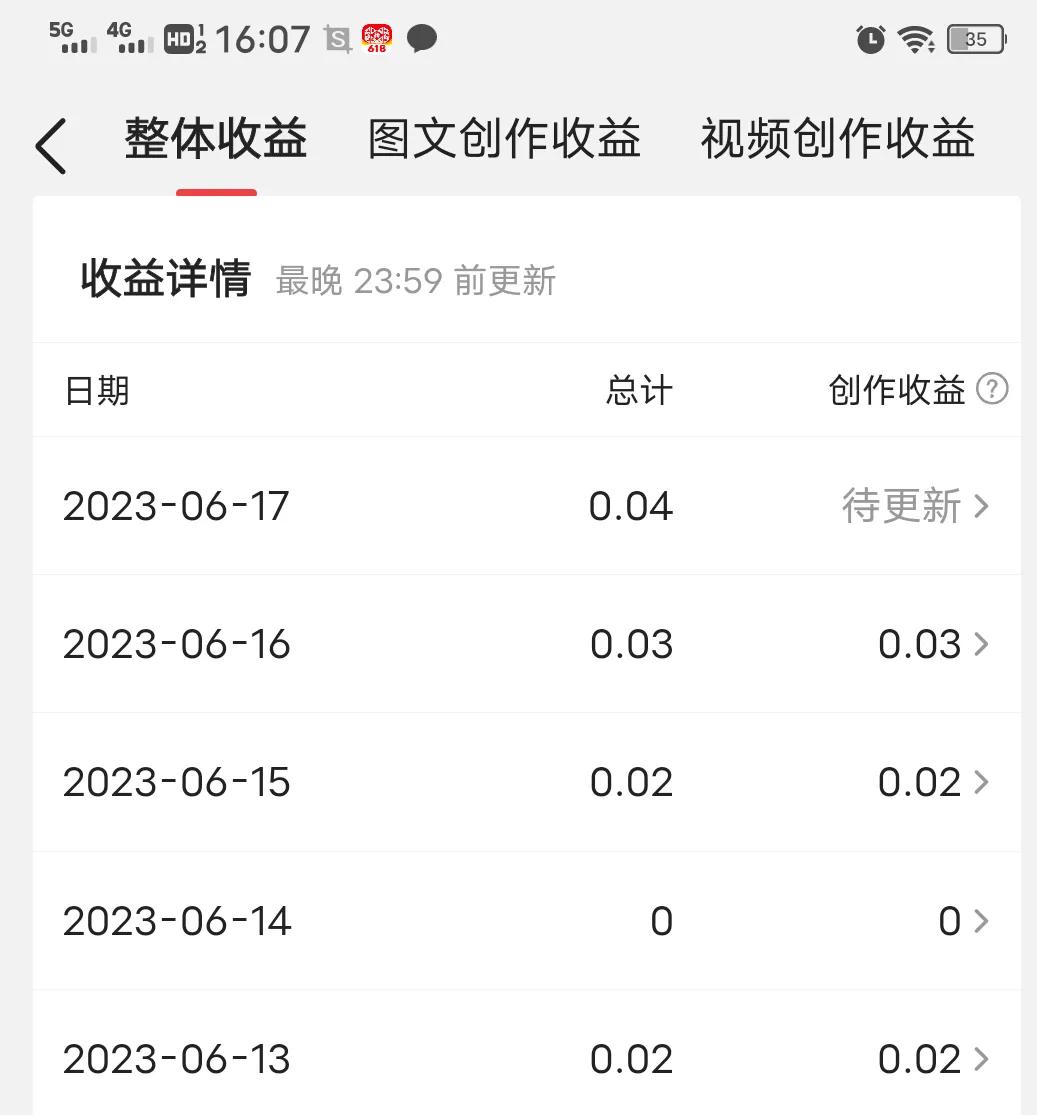Open the 创作收益 help question mark
The height and width of the screenshot is (1115, 1037).
991,390
